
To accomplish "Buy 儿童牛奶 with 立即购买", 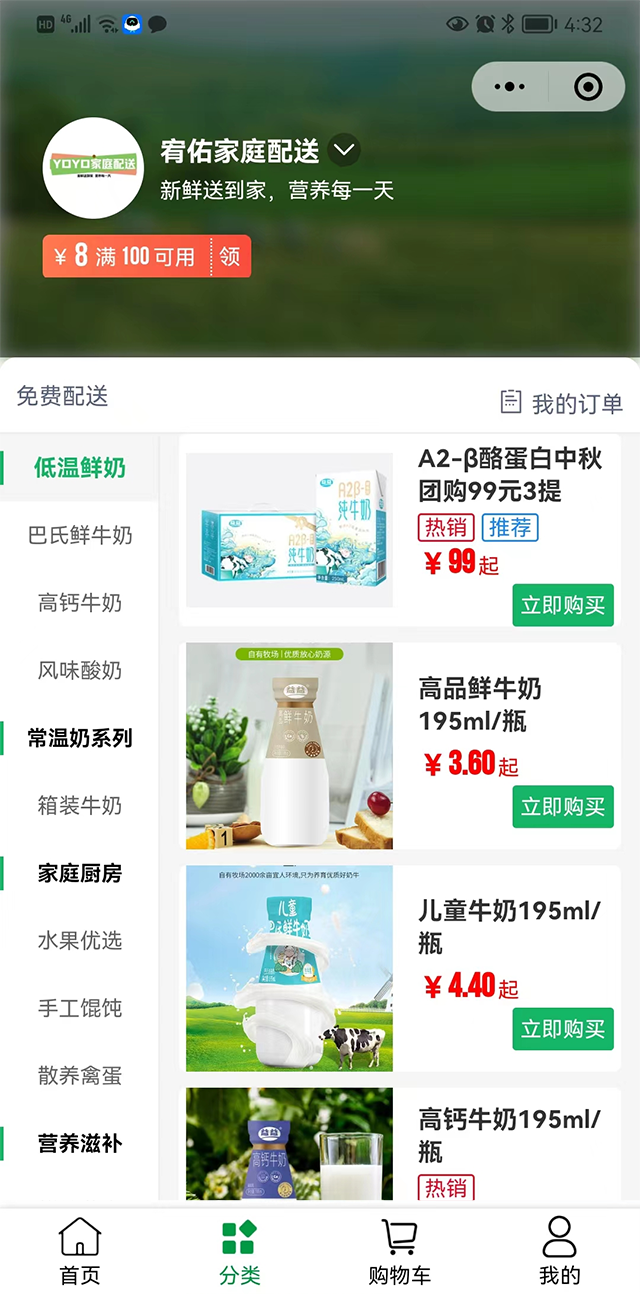I will (562, 1028).
